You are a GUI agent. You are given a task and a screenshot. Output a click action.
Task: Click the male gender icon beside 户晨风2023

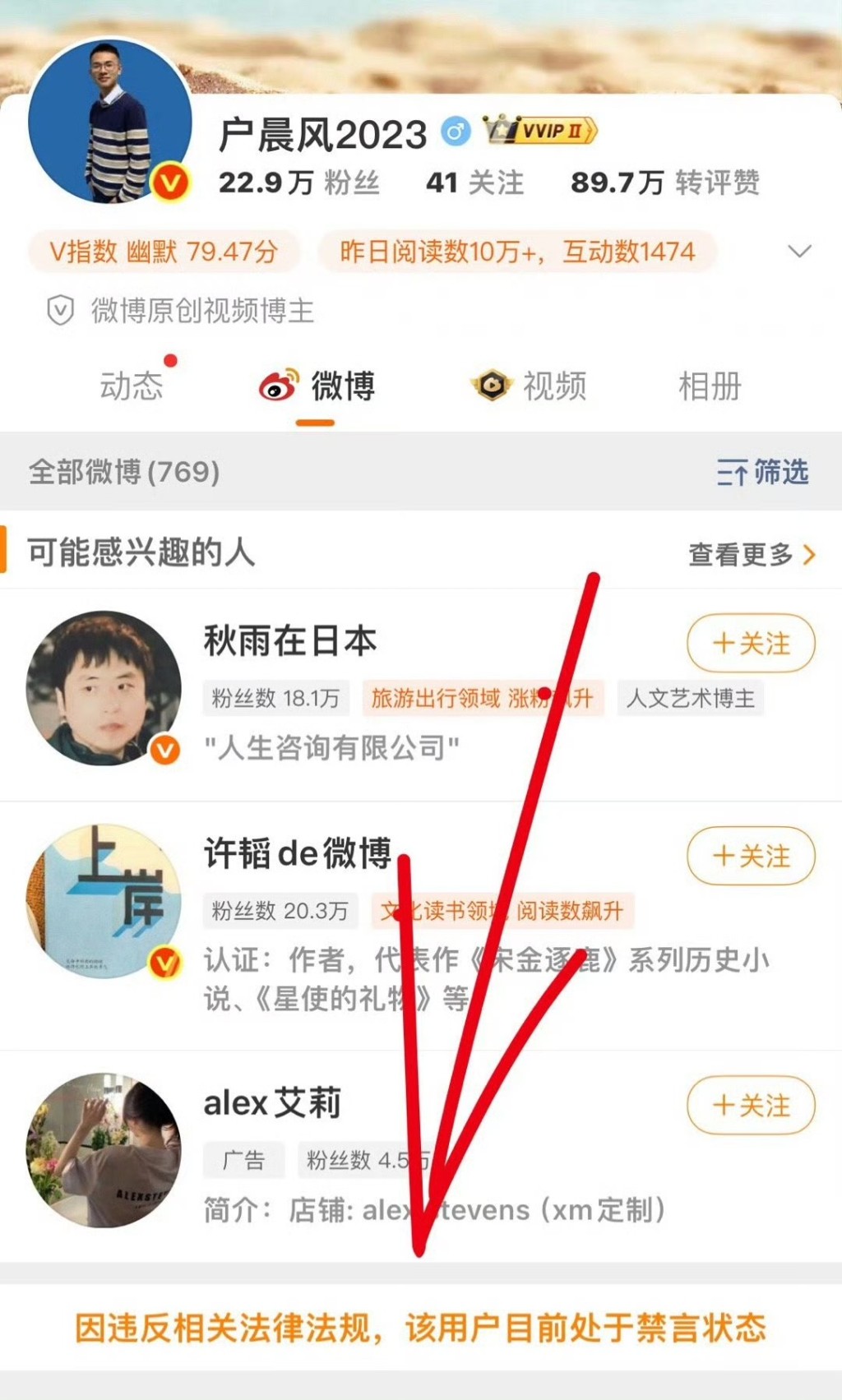[x=457, y=131]
